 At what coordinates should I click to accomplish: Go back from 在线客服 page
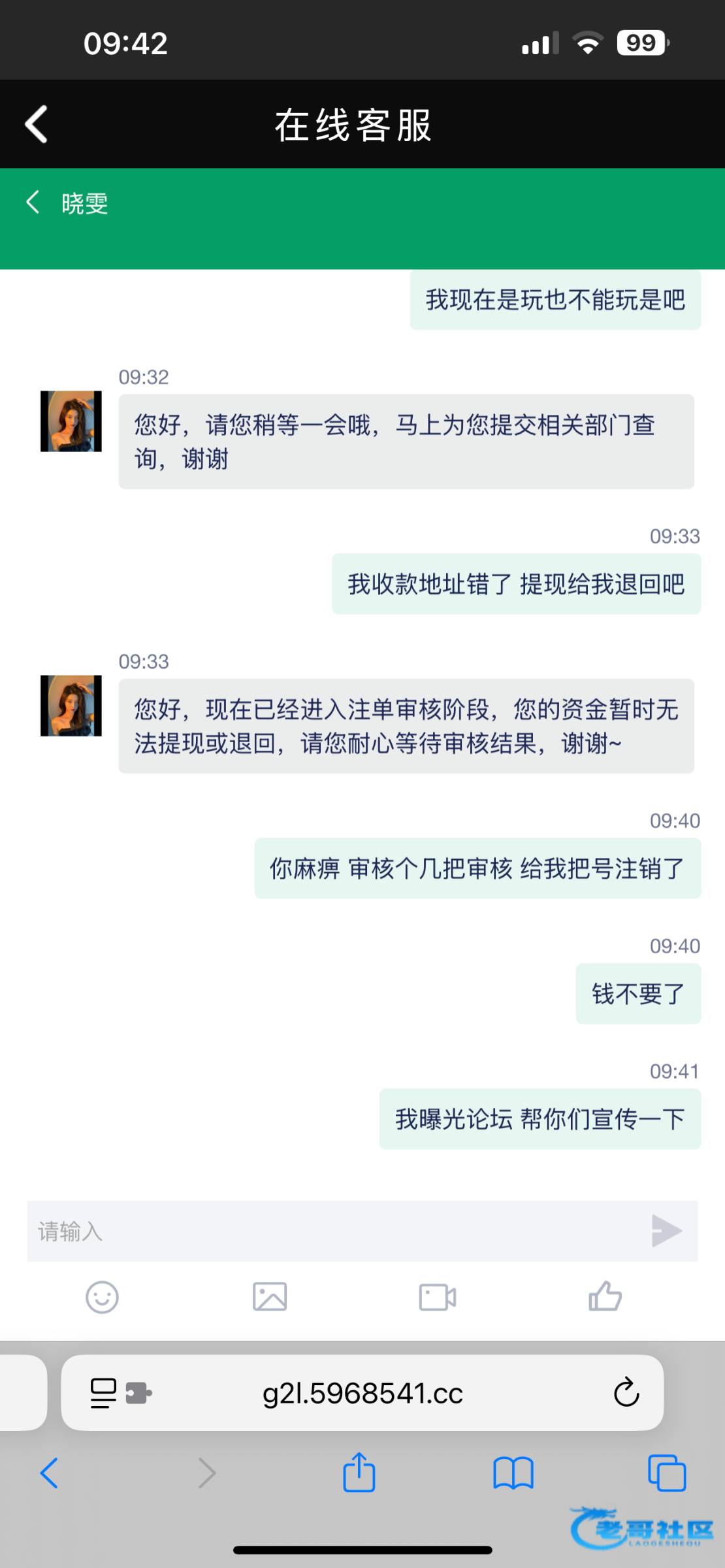(37, 124)
